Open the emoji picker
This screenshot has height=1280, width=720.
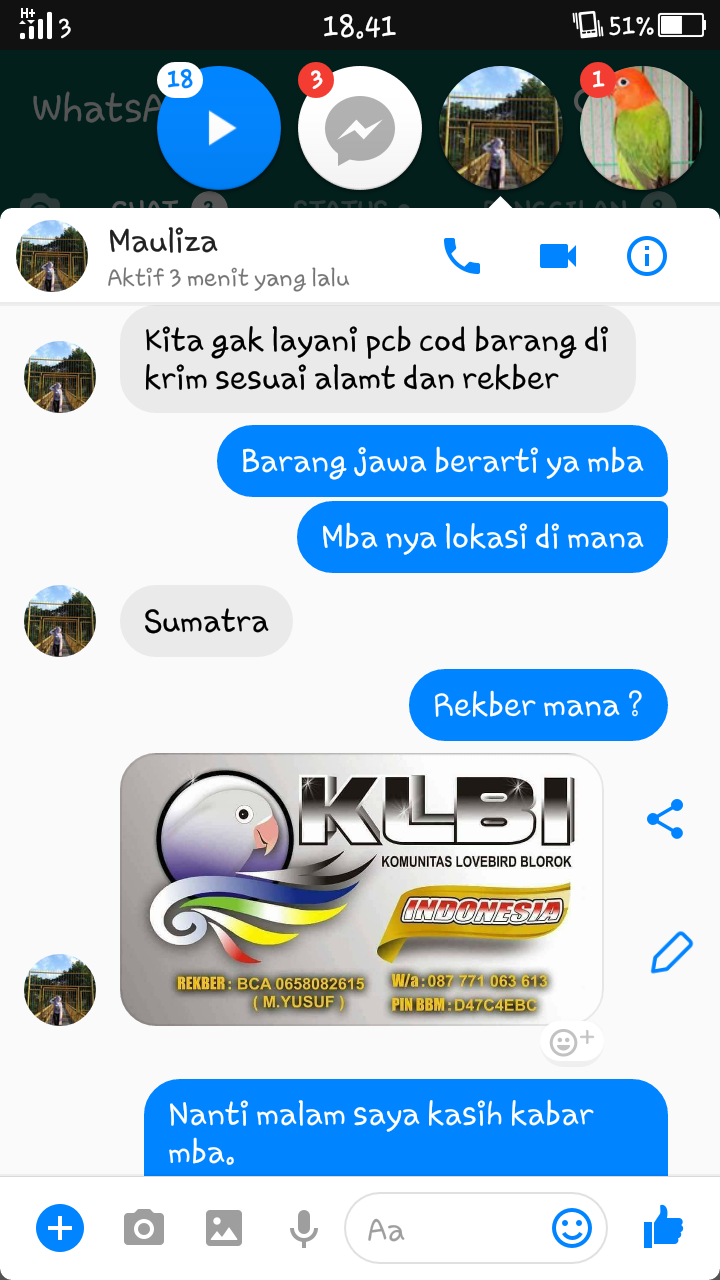click(x=572, y=1227)
